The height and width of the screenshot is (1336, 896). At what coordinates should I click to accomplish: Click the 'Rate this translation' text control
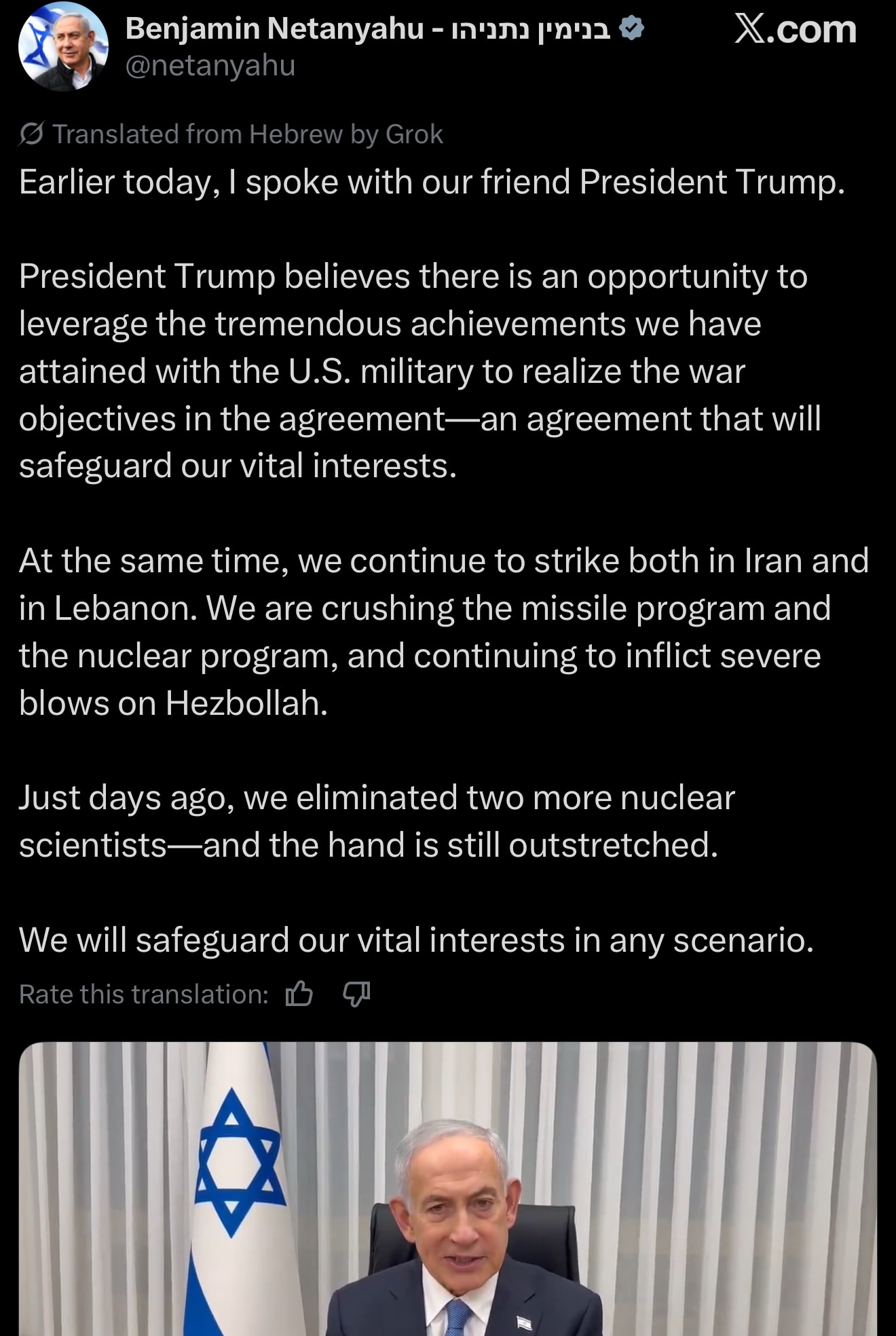point(143,994)
